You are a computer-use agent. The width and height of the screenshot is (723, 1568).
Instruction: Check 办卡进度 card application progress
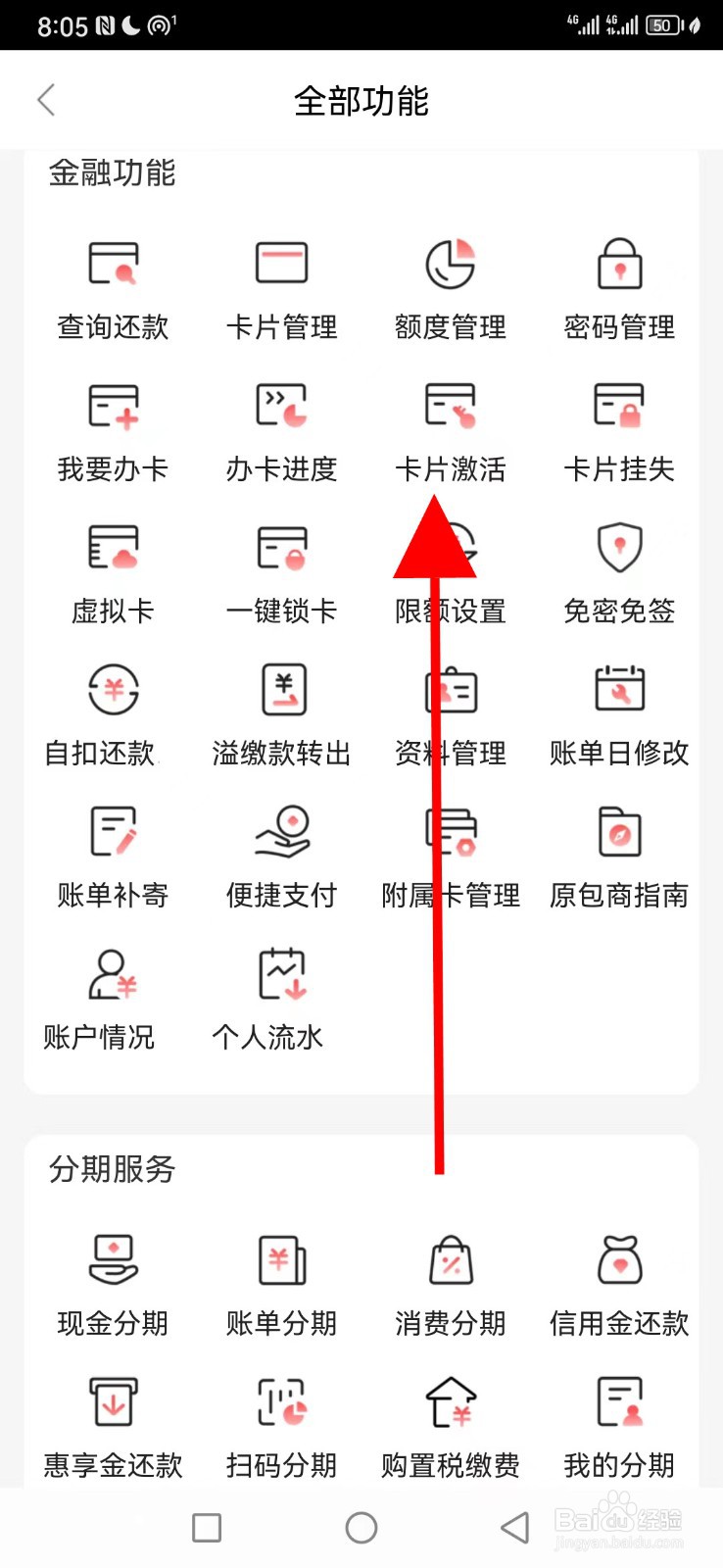[x=280, y=426]
